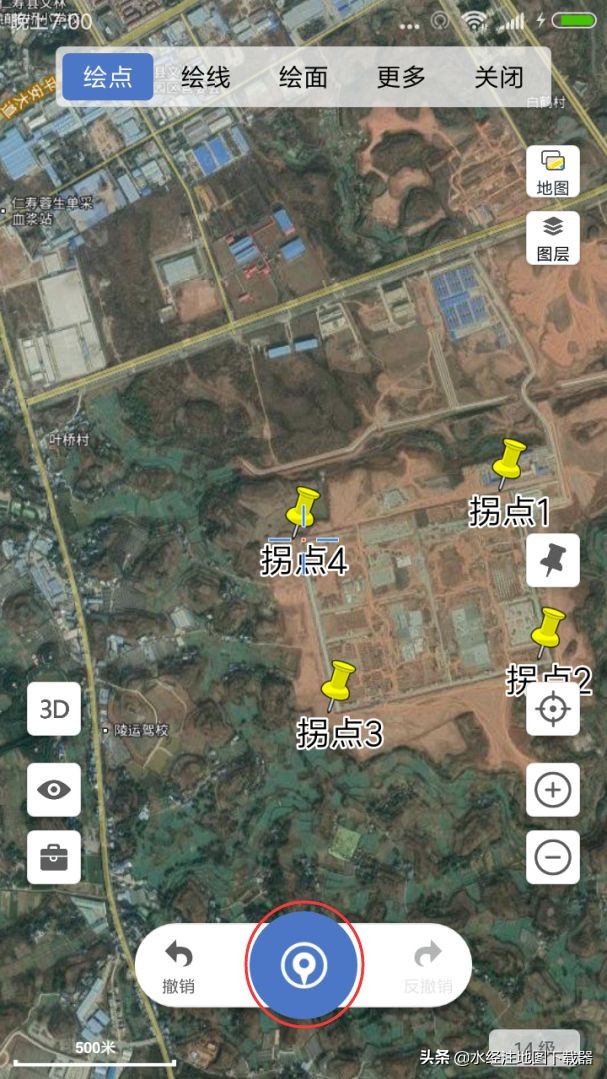Image resolution: width=607 pixels, height=1079 pixels.
Task: Redo with the 反撤销 button
Action: click(x=427, y=966)
